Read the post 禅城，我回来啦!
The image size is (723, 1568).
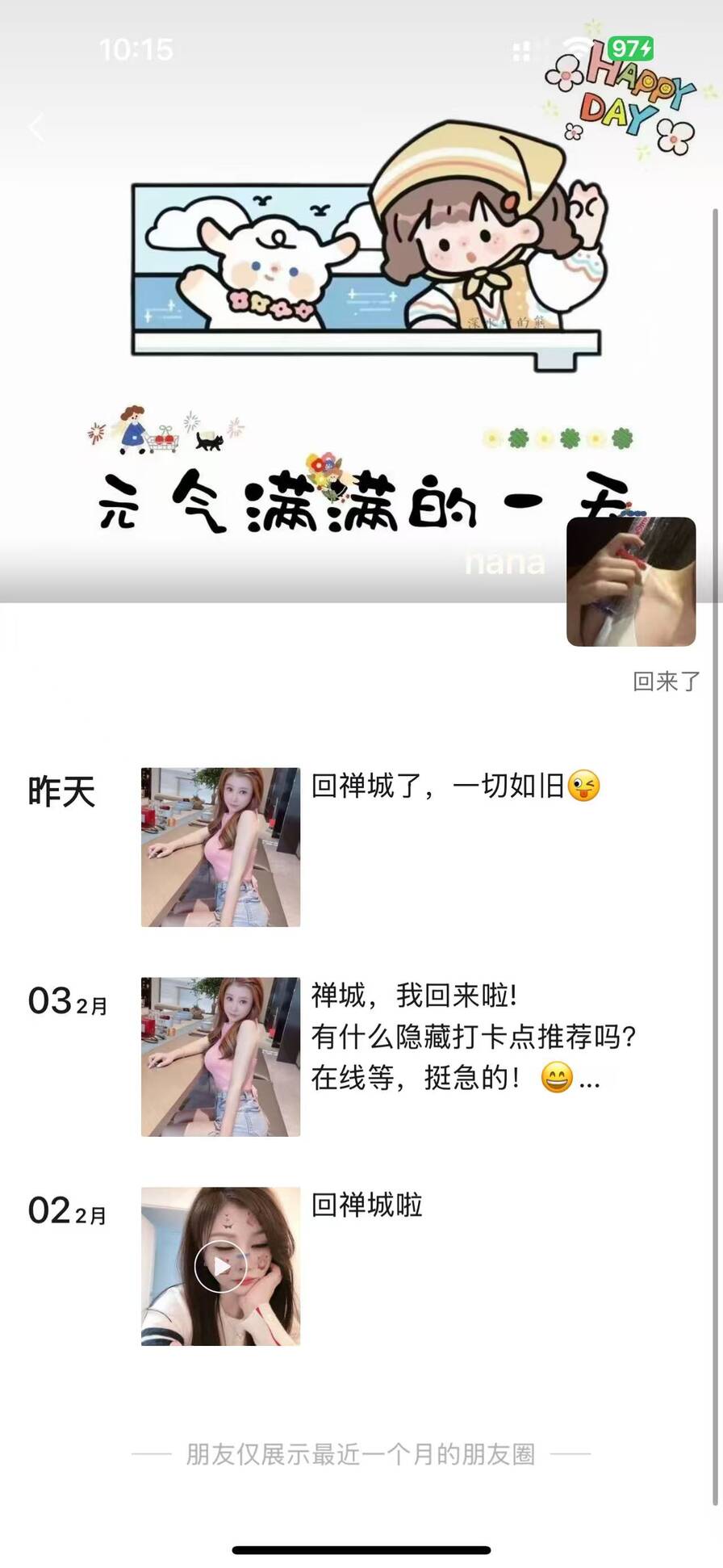click(473, 1036)
